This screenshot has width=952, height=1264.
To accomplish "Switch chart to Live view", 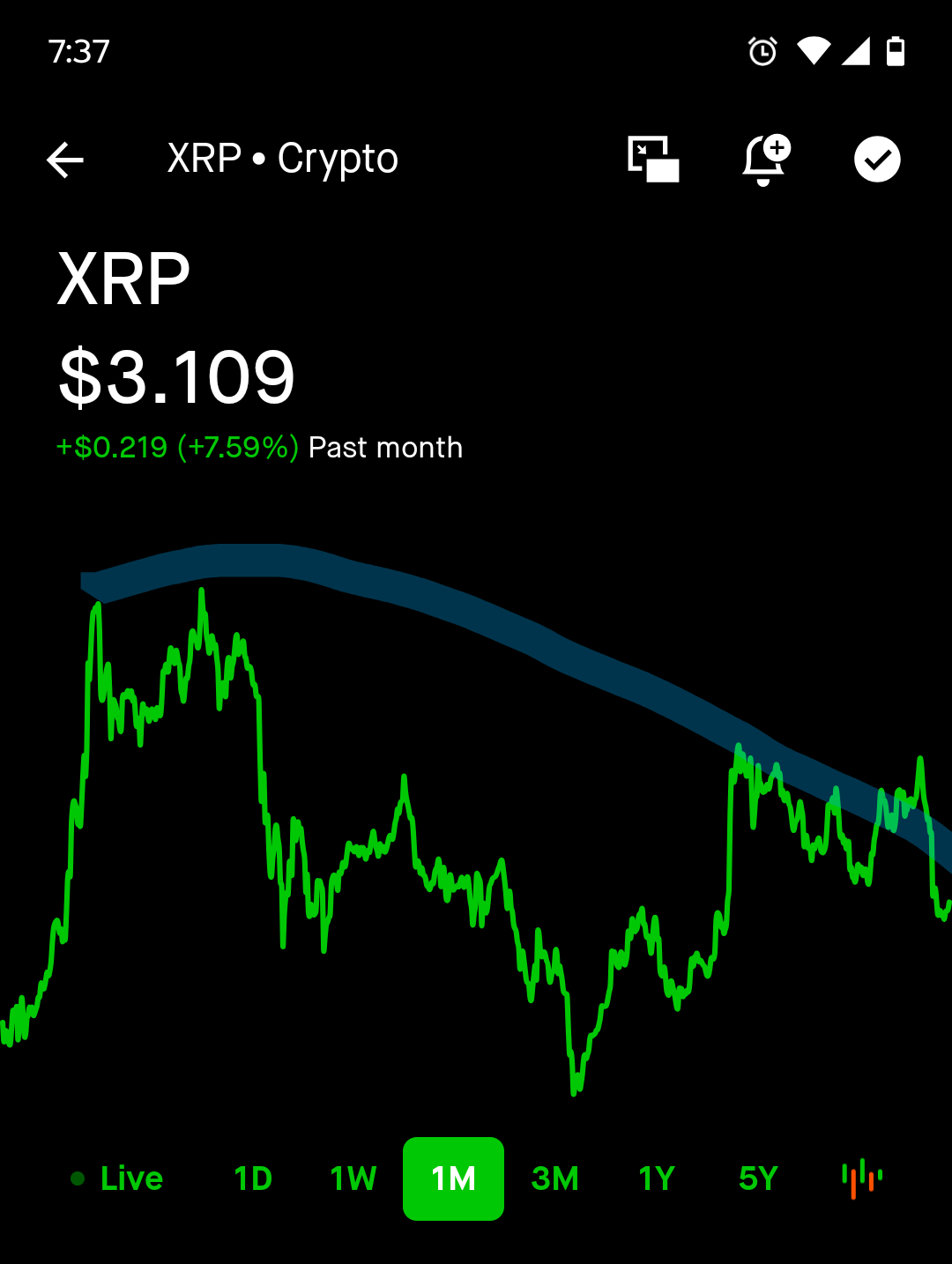I will point(117,1178).
